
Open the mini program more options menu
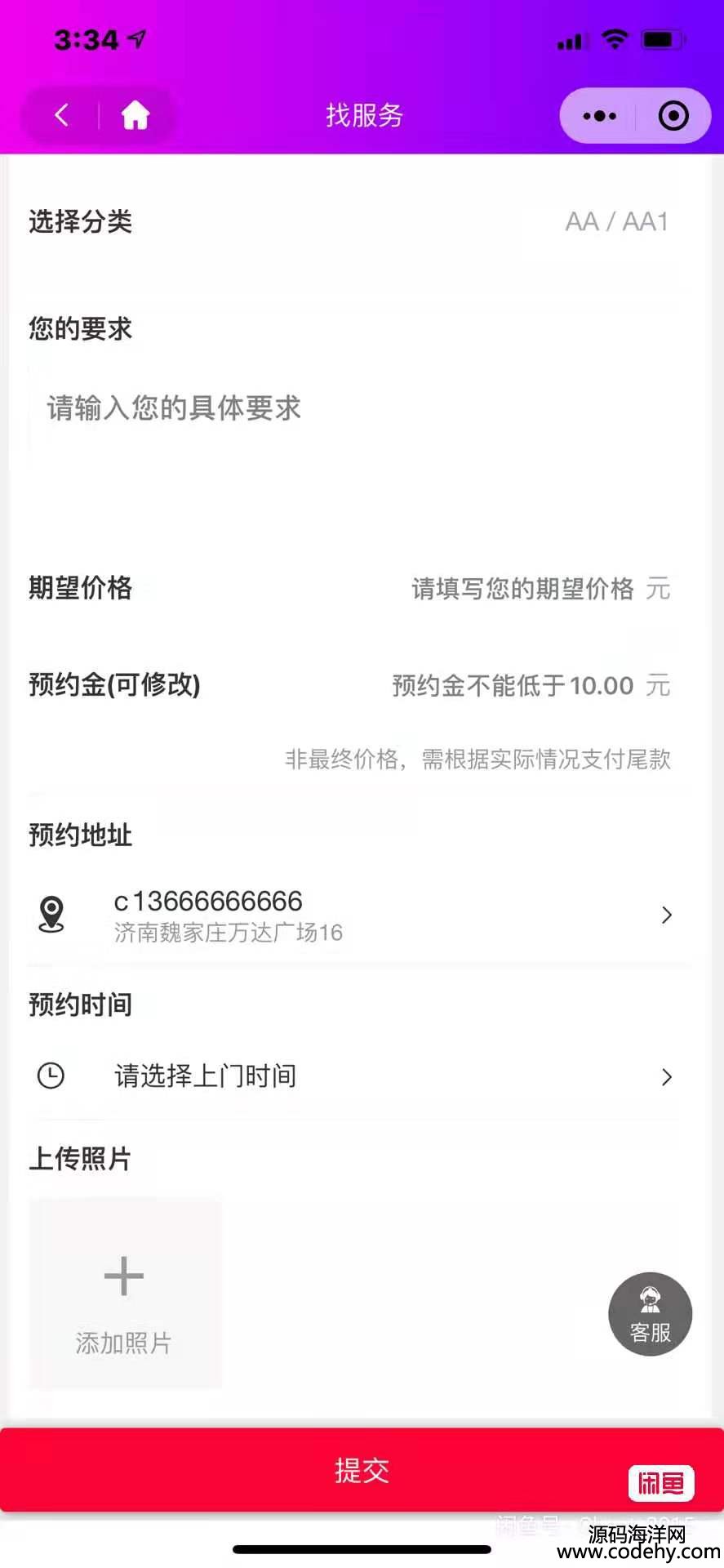click(600, 116)
